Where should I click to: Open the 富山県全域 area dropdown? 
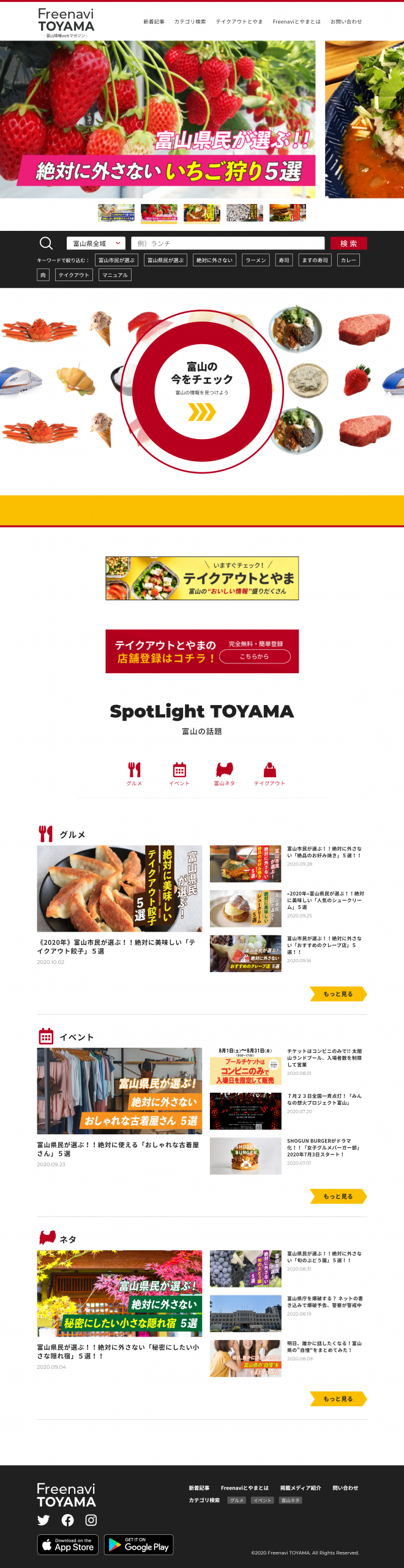coord(96,243)
